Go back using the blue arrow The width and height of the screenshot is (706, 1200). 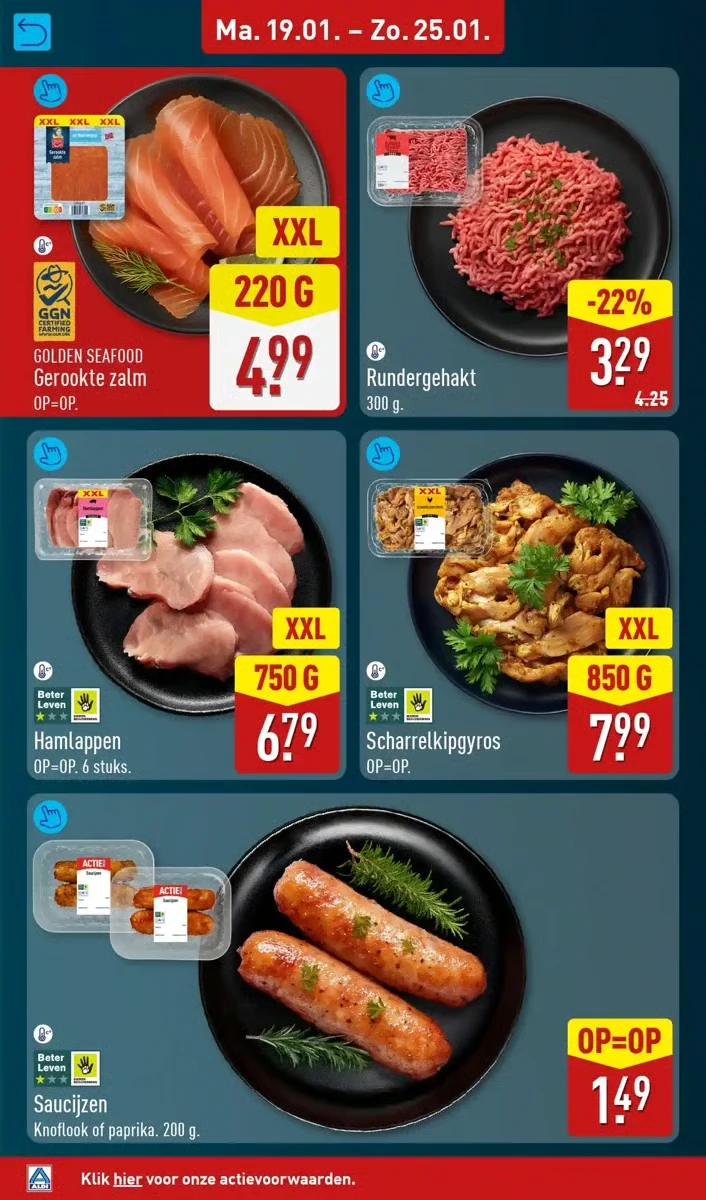click(32, 32)
